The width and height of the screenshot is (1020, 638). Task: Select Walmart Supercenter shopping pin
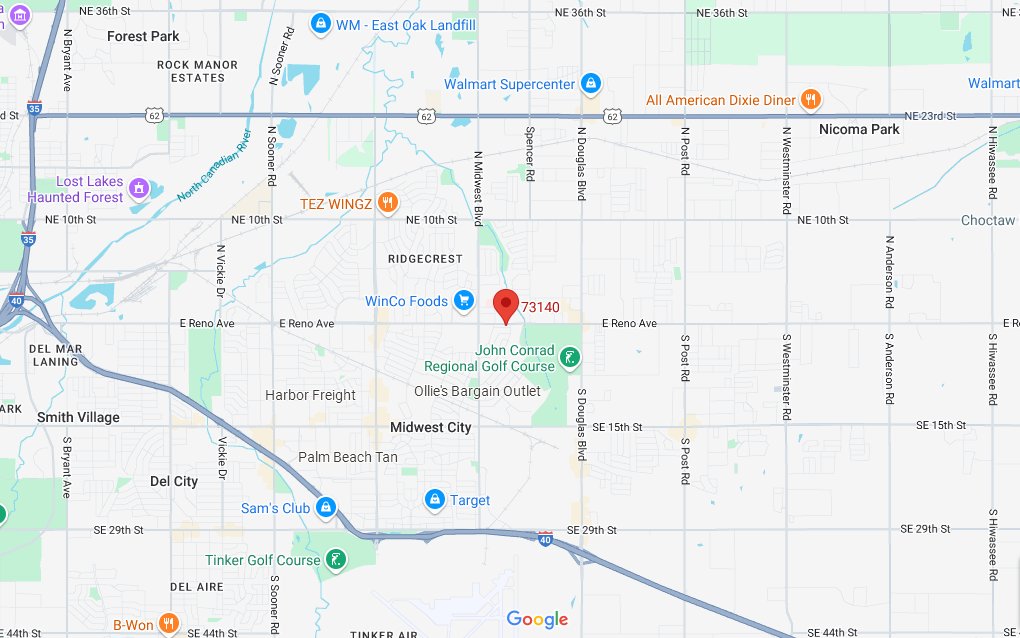coord(591,83)
